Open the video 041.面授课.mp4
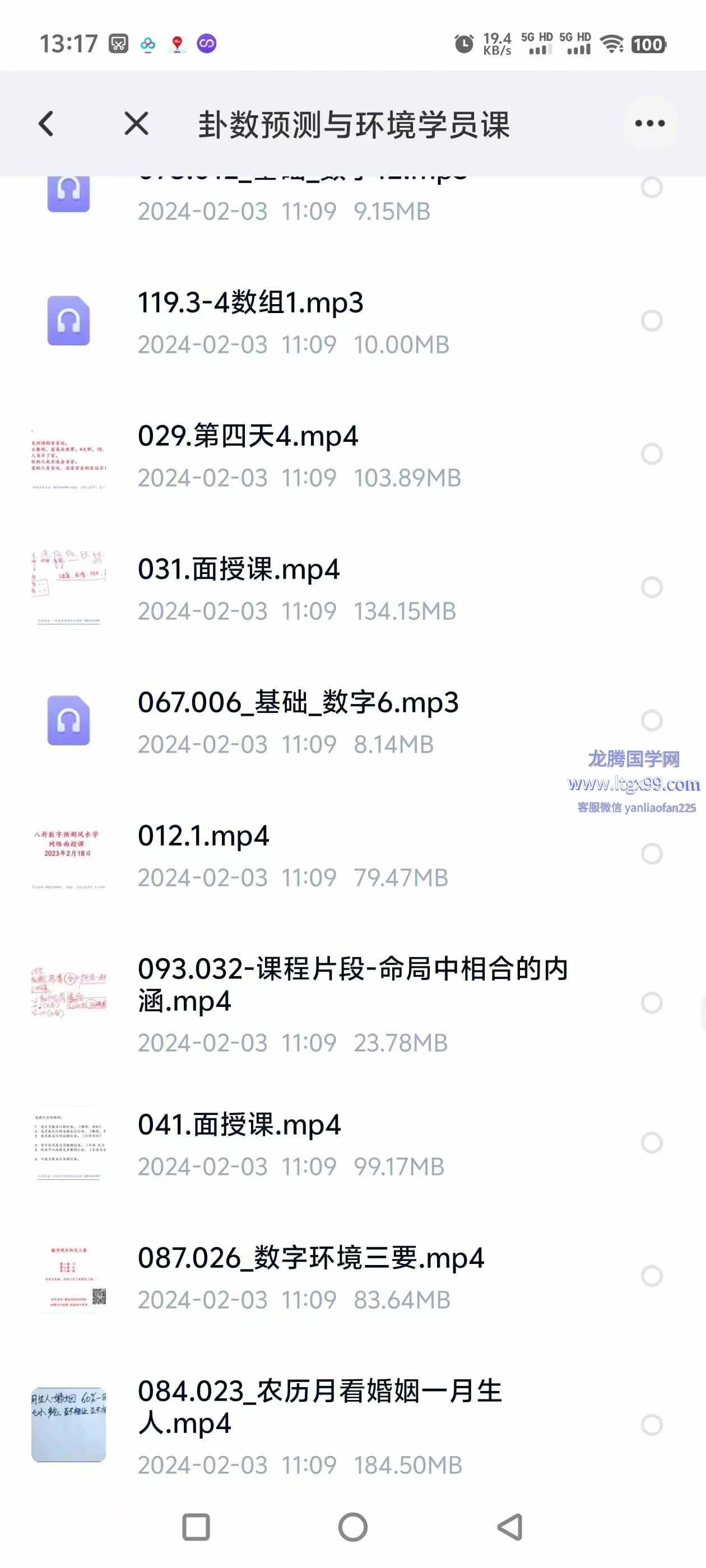The height and width of the screenshot is (1568, 706). [239, 1125]
